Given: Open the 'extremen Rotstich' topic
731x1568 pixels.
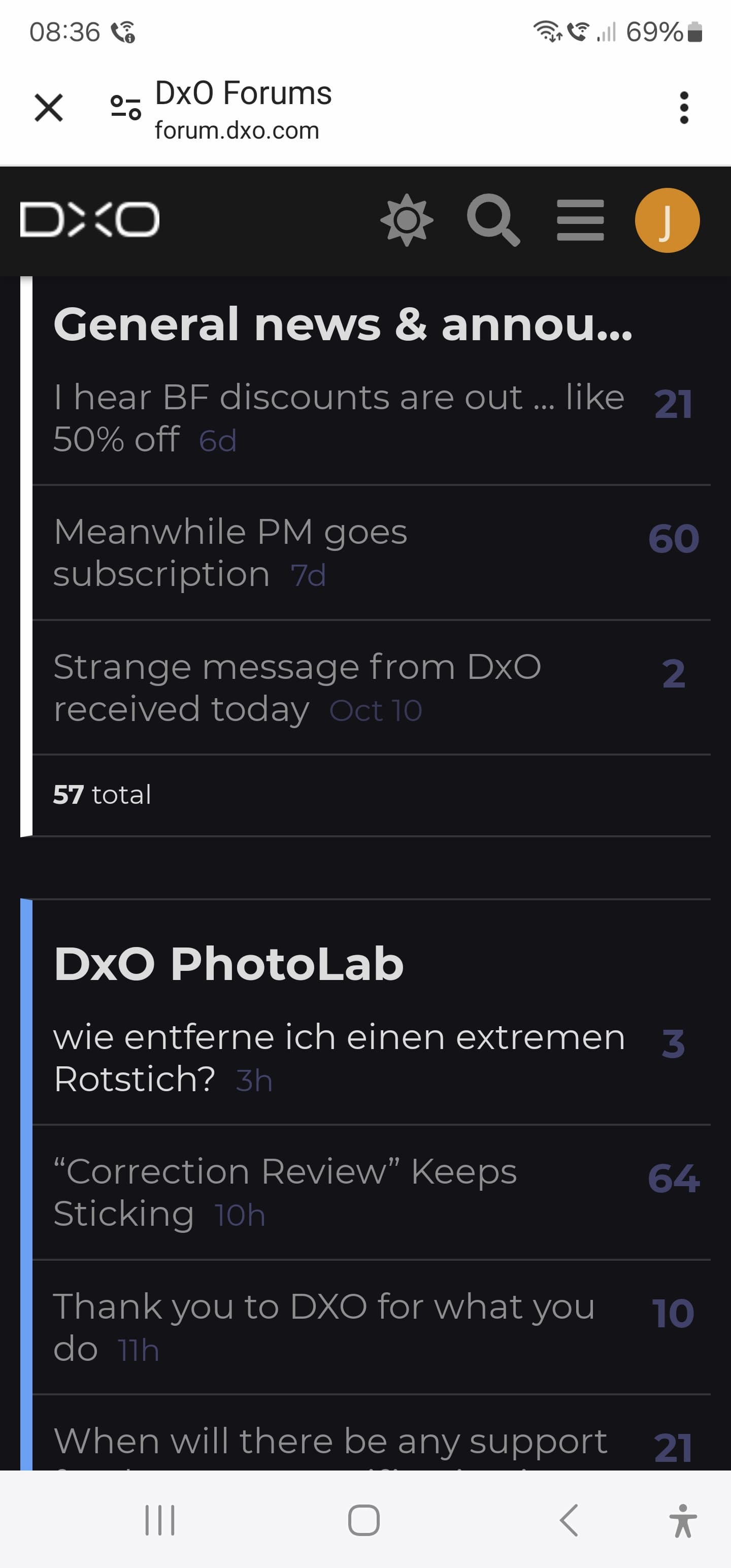Looking at the screenshot, I should pyautogui.click(x=340, y=1058).
